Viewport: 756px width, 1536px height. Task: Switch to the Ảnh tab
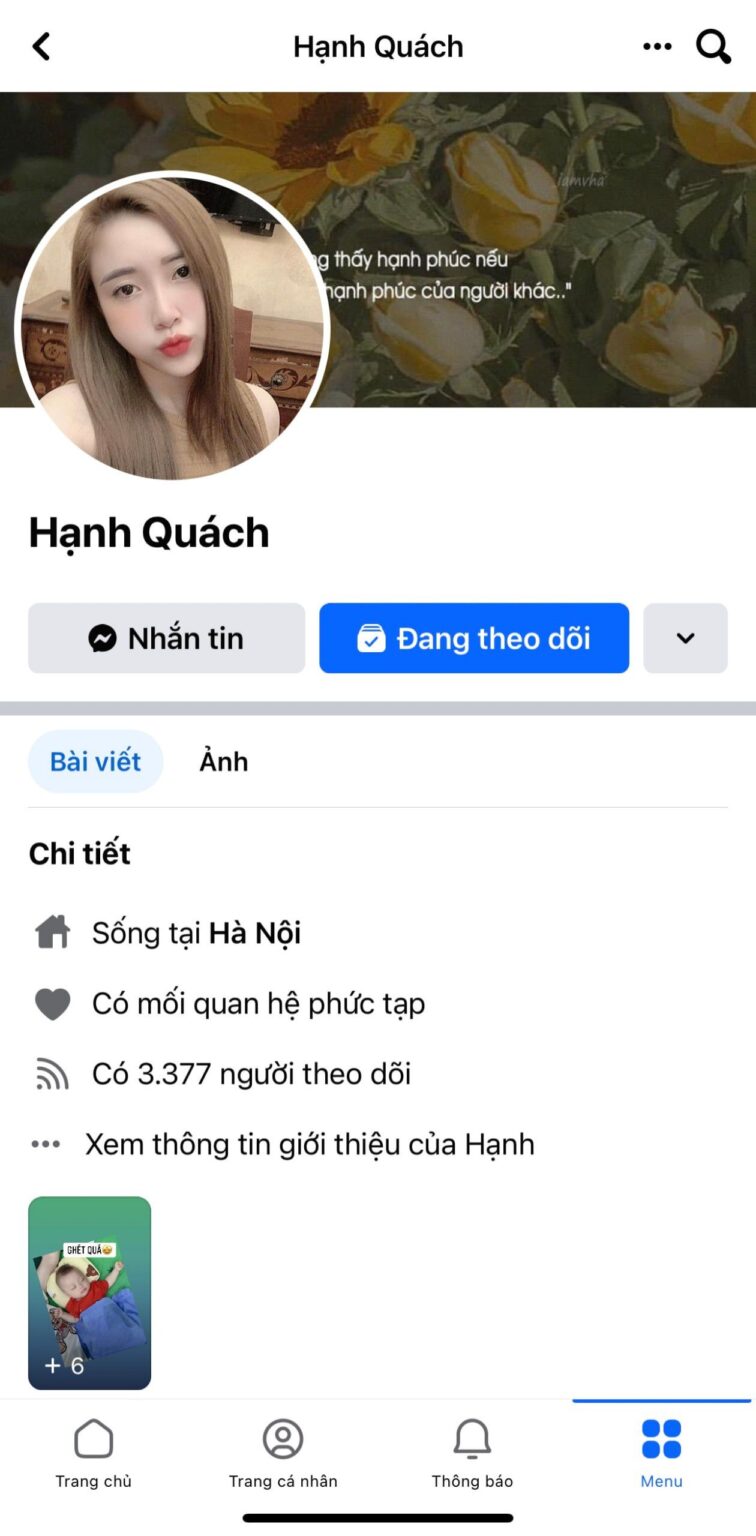click(x=224, y=761)
